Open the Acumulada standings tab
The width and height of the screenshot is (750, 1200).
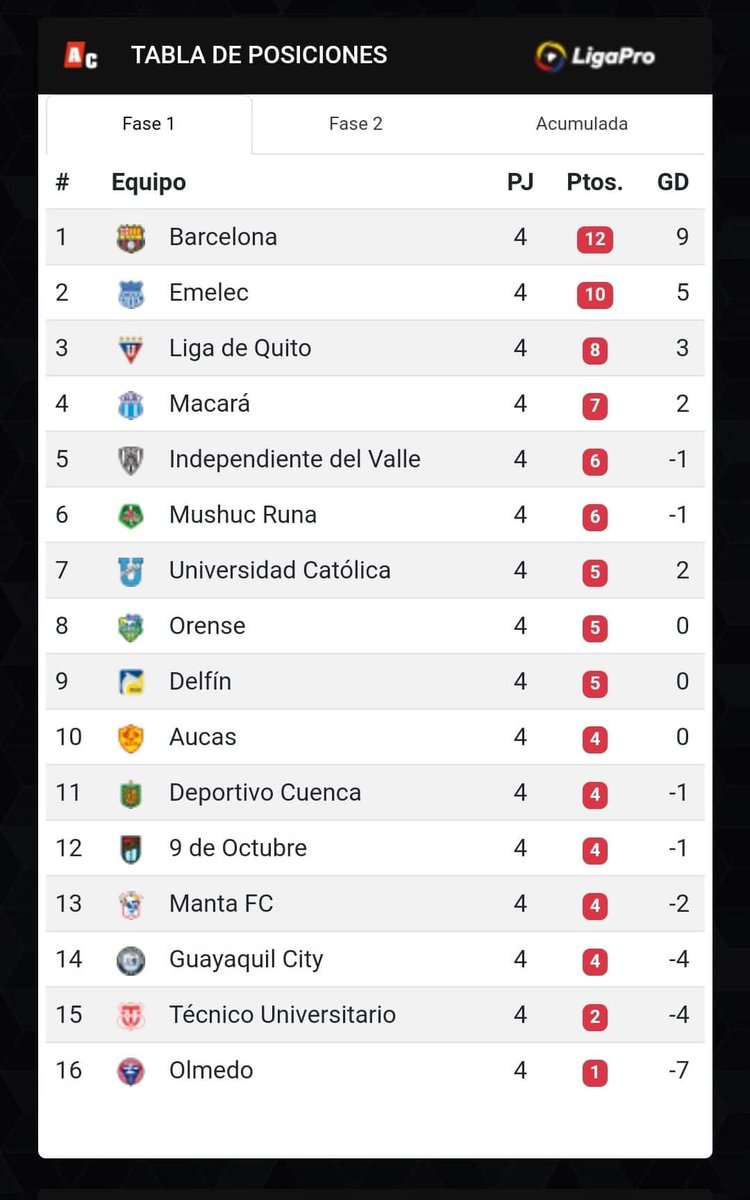click(x=582, y=124)
